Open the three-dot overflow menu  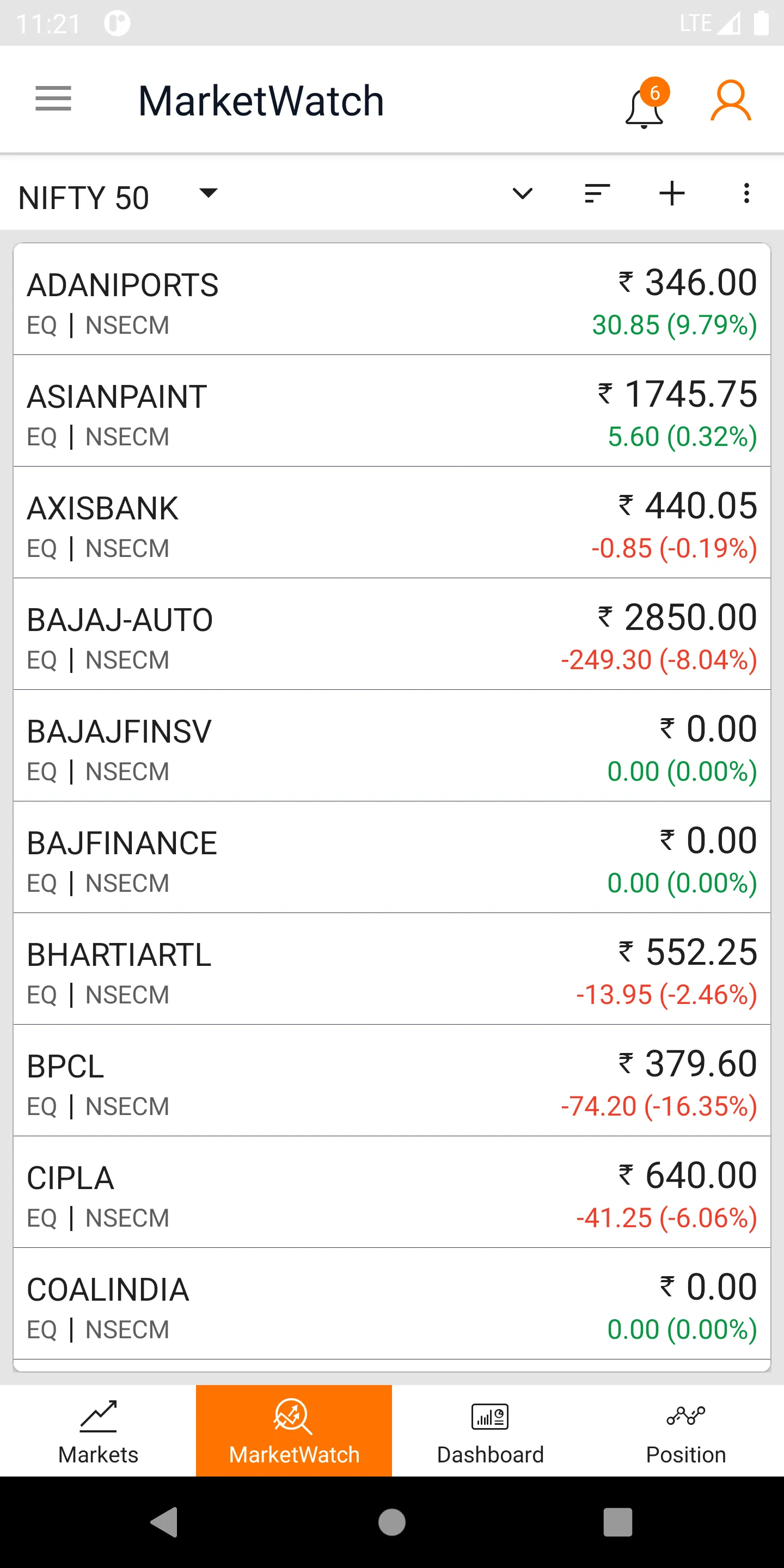click(746, 194)
